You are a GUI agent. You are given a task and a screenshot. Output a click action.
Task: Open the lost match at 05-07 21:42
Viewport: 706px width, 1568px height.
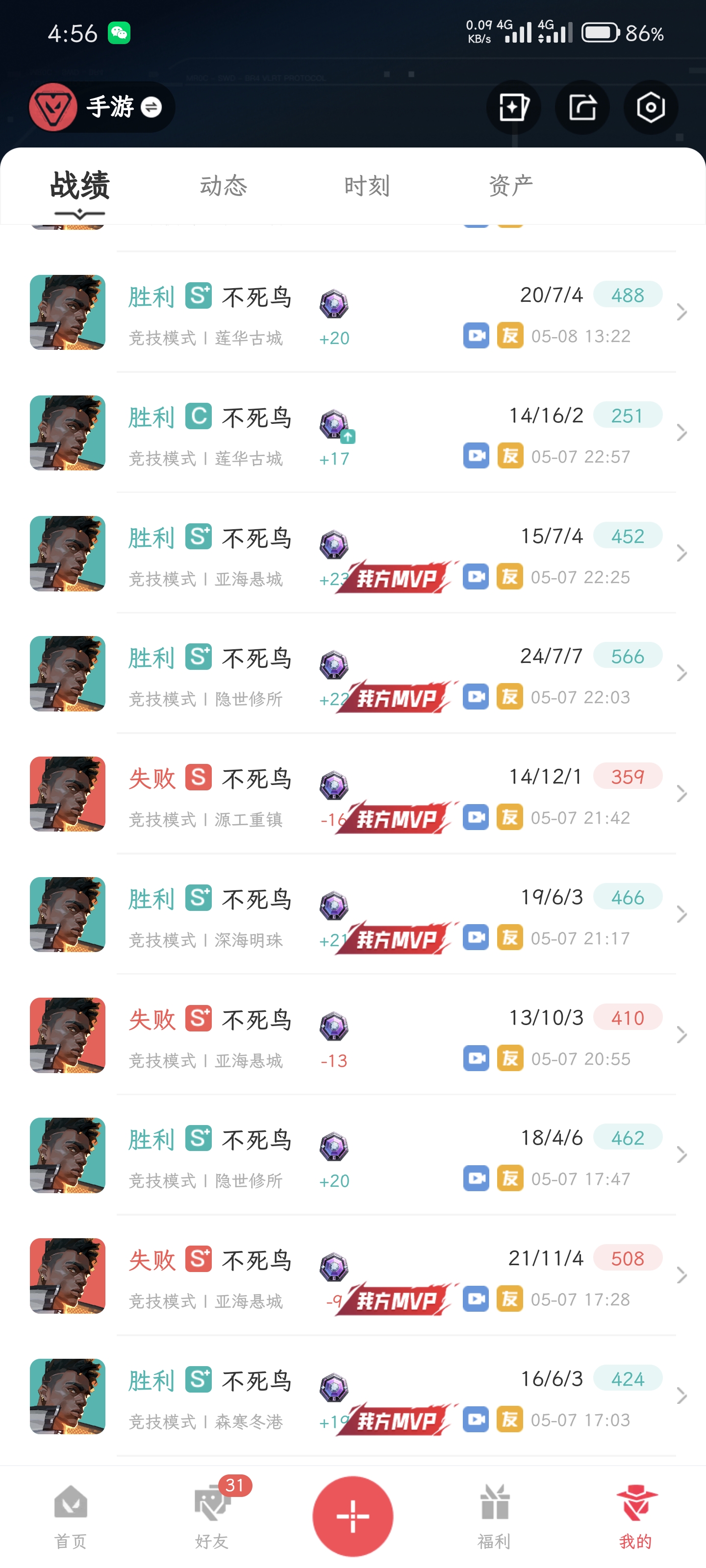[353, 794]
